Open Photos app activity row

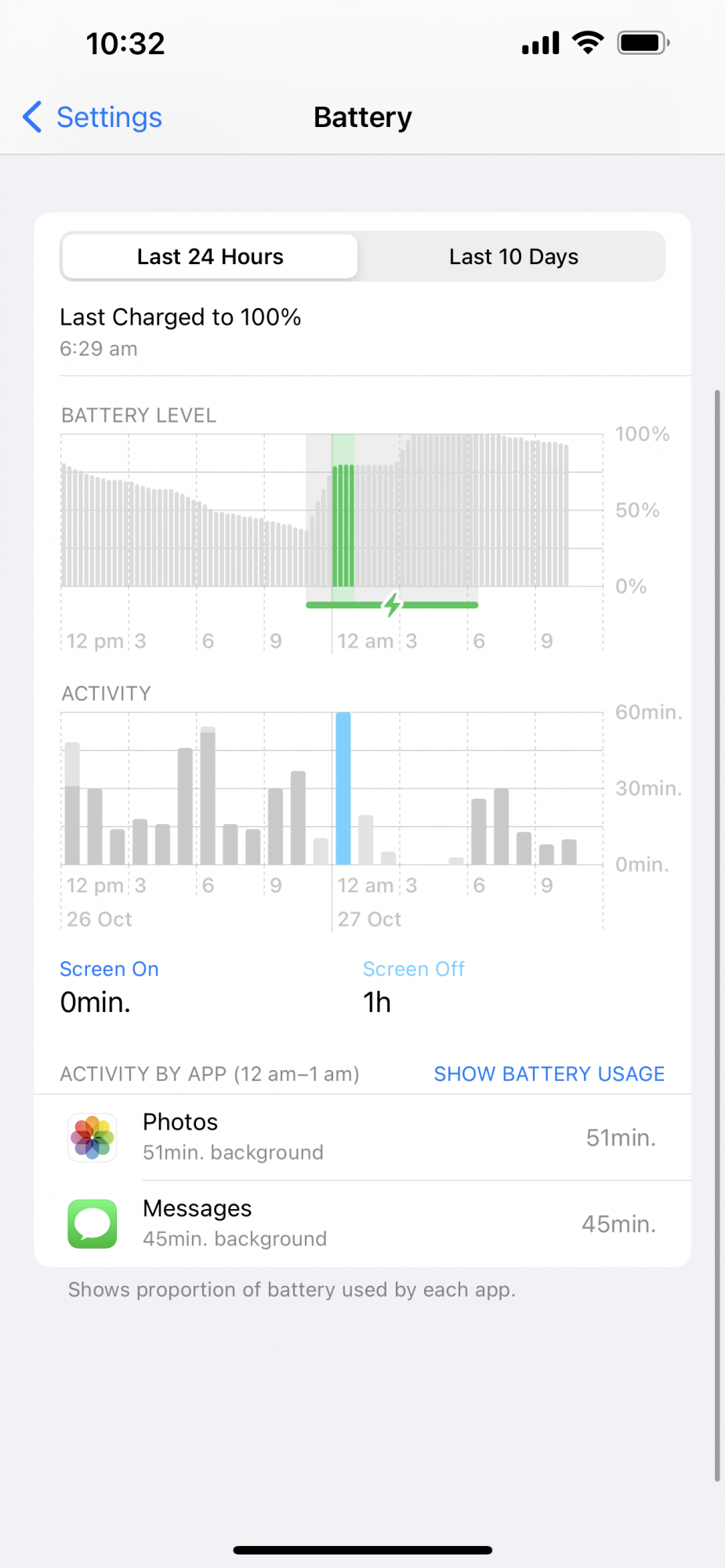coord(362,1137)
